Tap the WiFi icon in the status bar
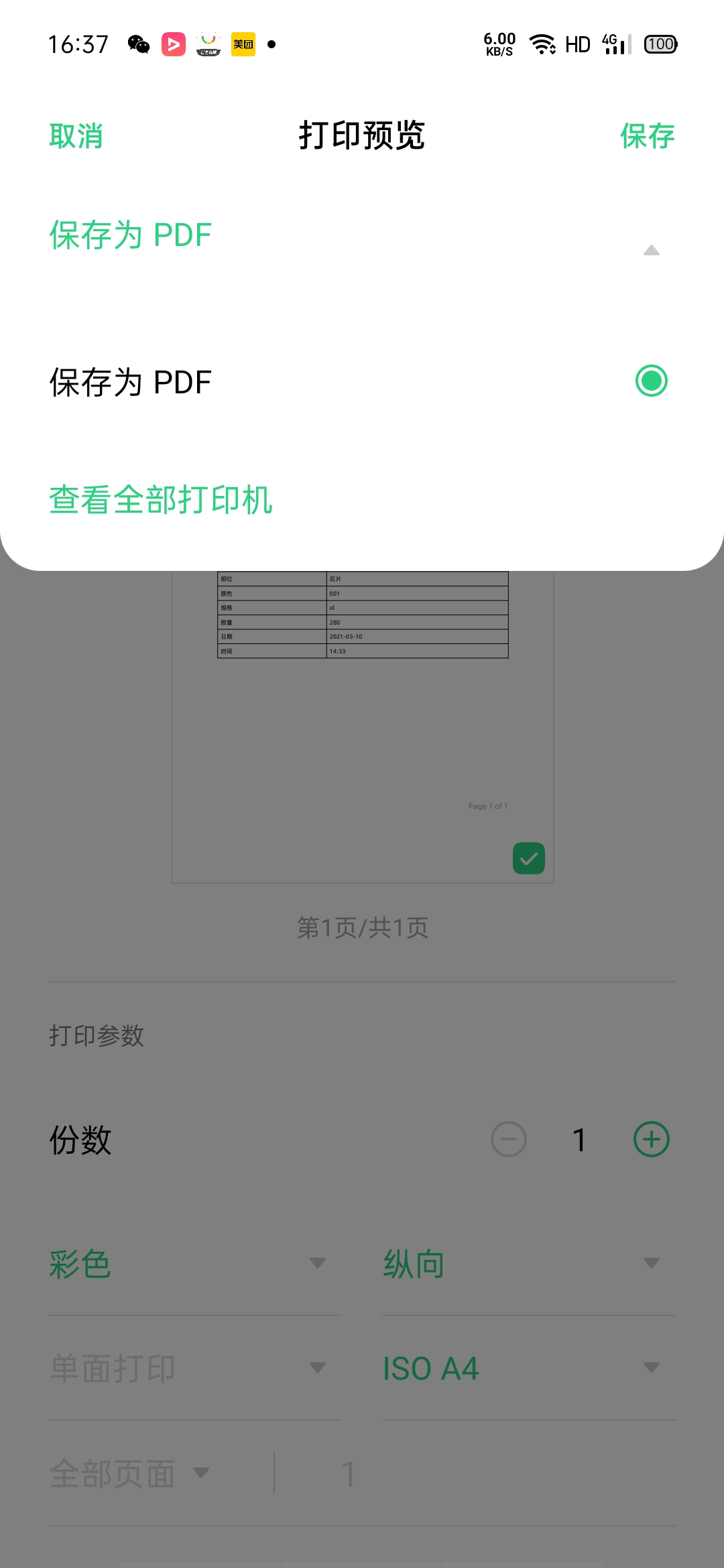The width and height of the screenshot is (724, 1568). (542, 44)
